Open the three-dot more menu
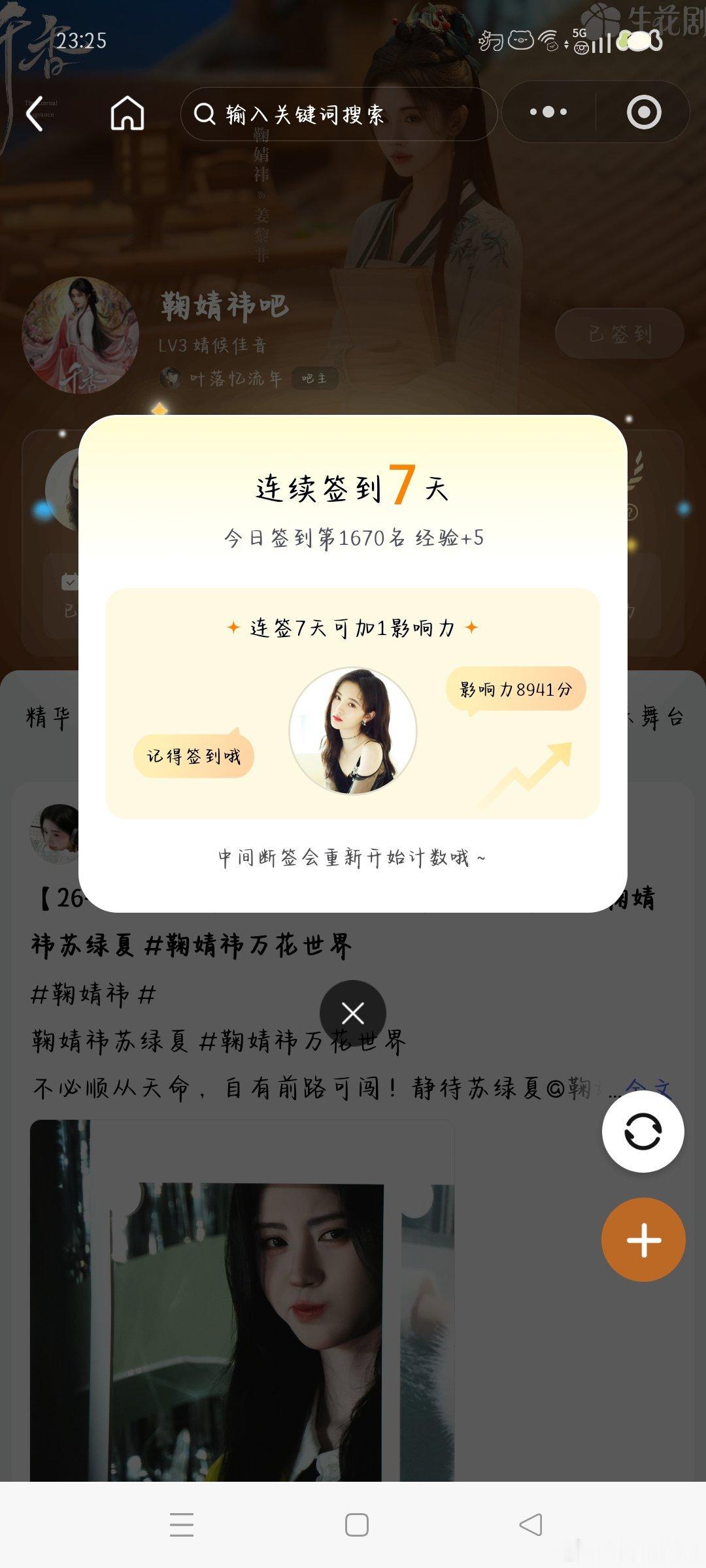Image resolution: width=706 pixels, height=1568 pixels. 548,112
